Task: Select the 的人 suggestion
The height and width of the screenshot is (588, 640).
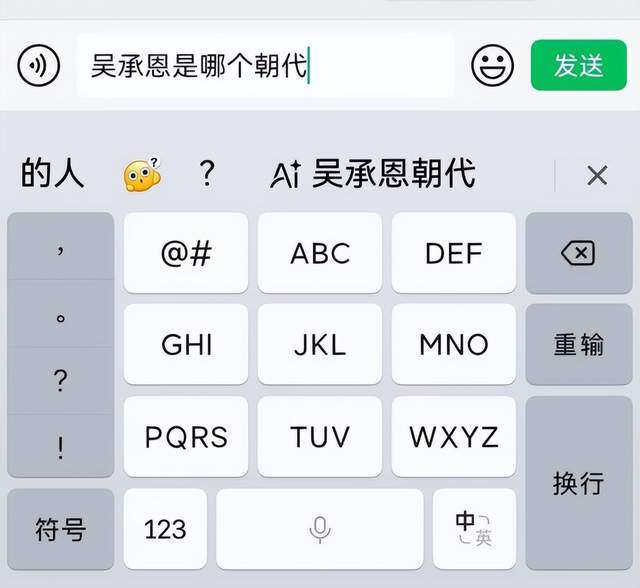Action: (x=53, y=175)
